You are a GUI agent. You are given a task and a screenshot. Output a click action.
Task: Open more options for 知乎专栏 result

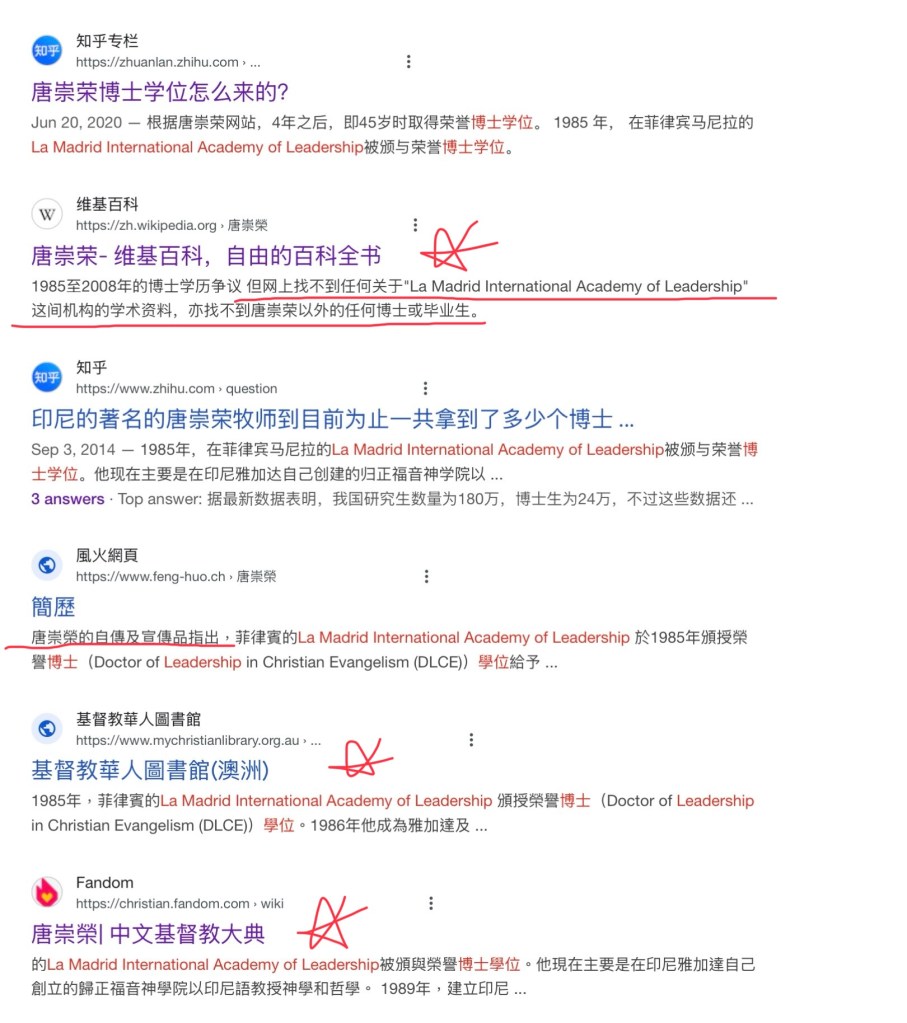[x=408, y=62]
